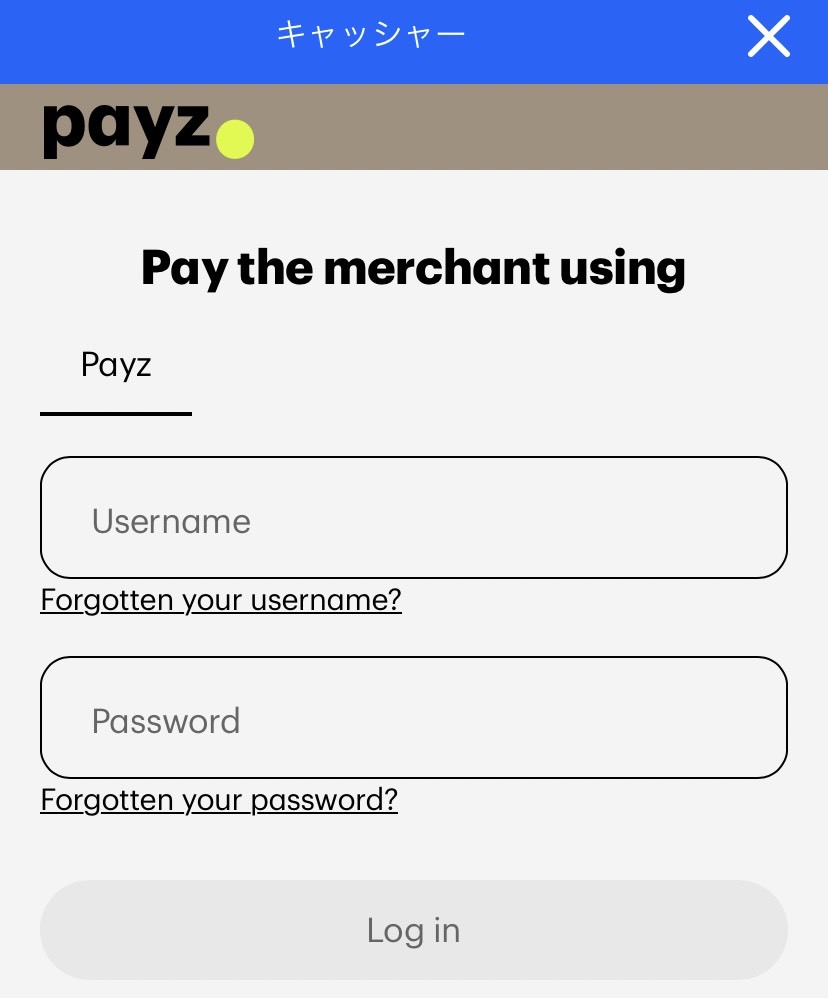Focus the Username field
The width and height of the screenshot is (828, 998).
[413, 518]
